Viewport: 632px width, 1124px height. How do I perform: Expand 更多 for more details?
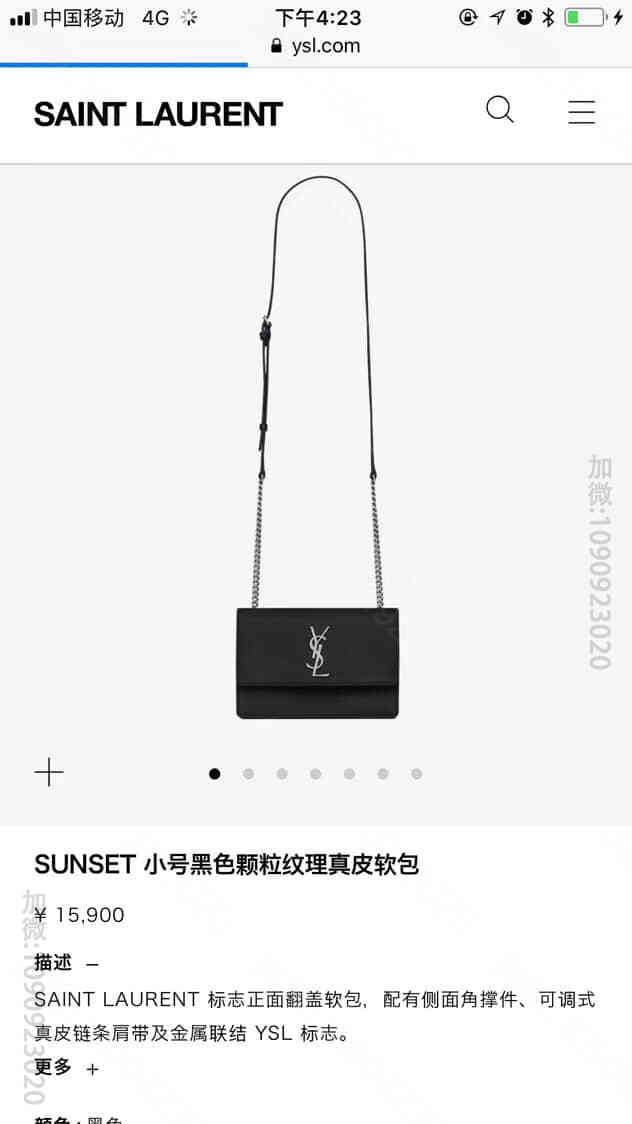coord(92,1069)
